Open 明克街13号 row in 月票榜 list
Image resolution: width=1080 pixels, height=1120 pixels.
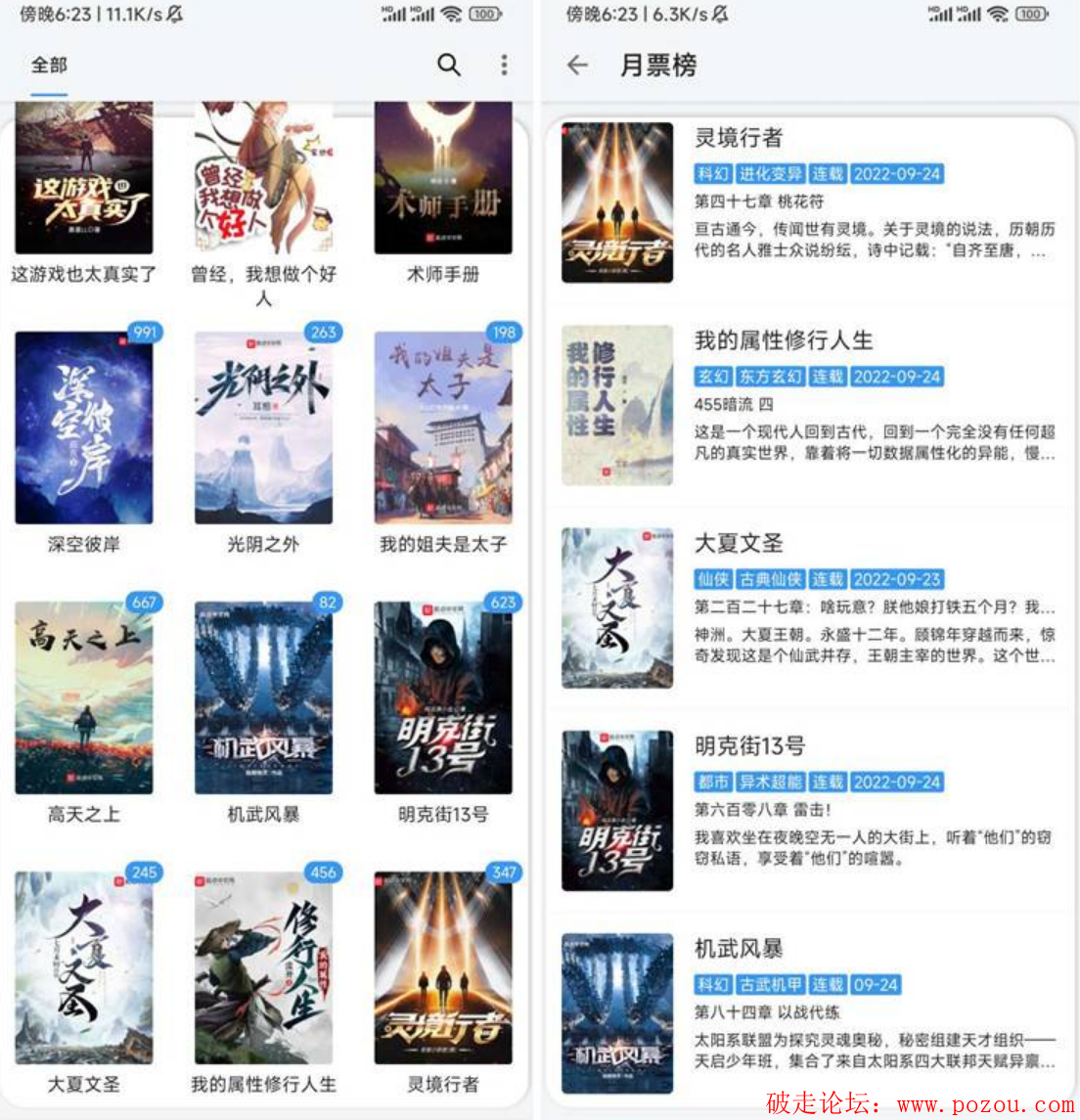click(x=812, y=810)
